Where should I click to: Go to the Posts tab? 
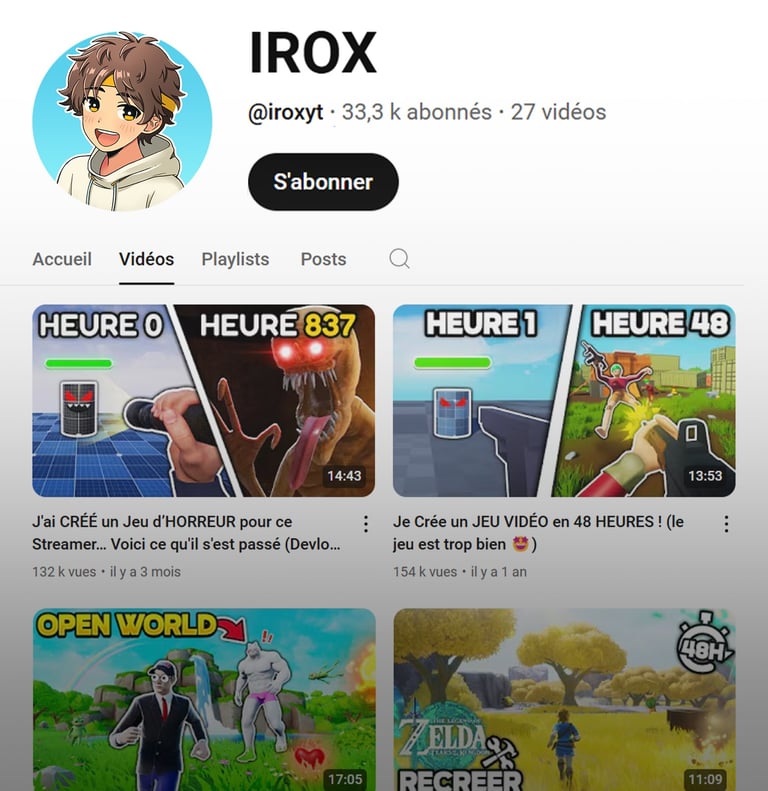tap(323, 259)
